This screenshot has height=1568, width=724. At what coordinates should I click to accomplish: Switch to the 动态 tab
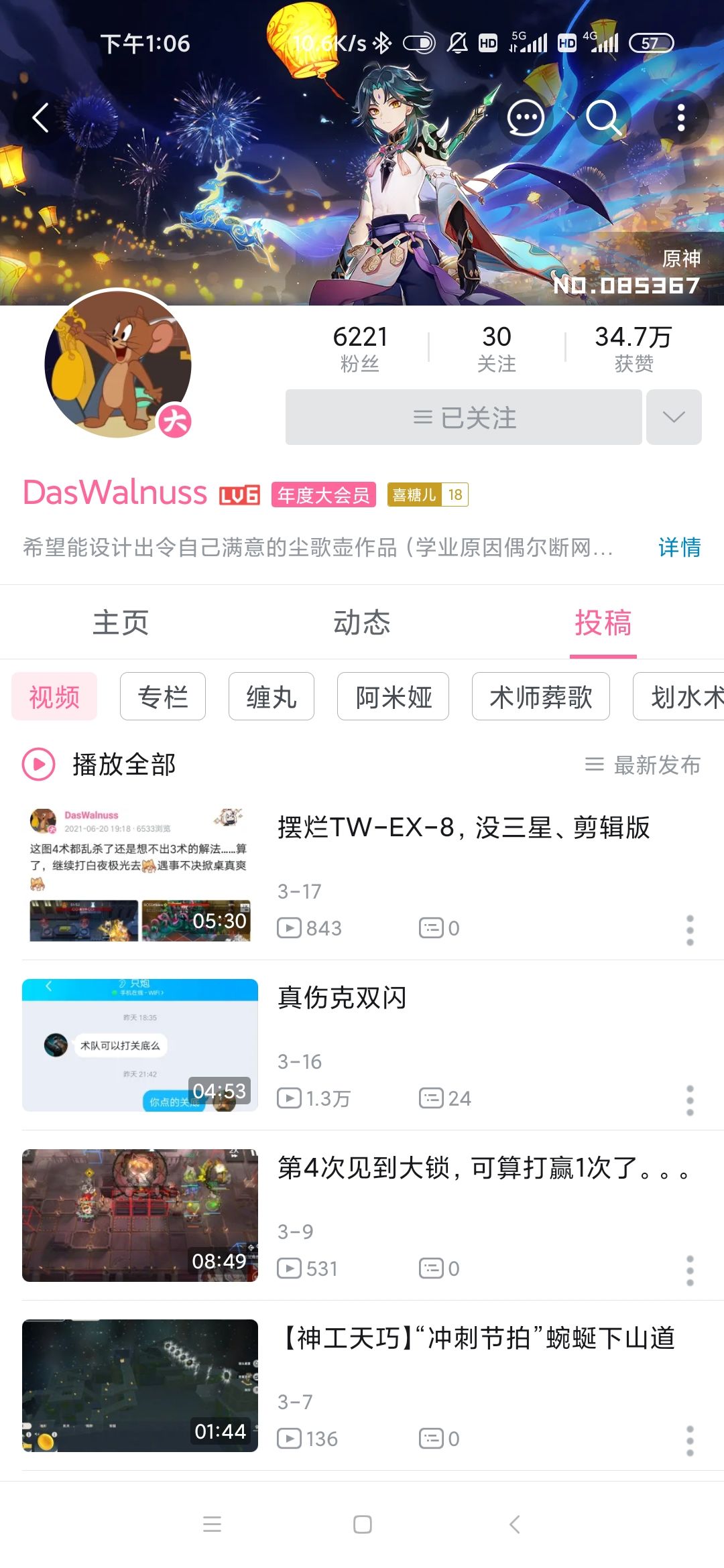click(362, 622)
